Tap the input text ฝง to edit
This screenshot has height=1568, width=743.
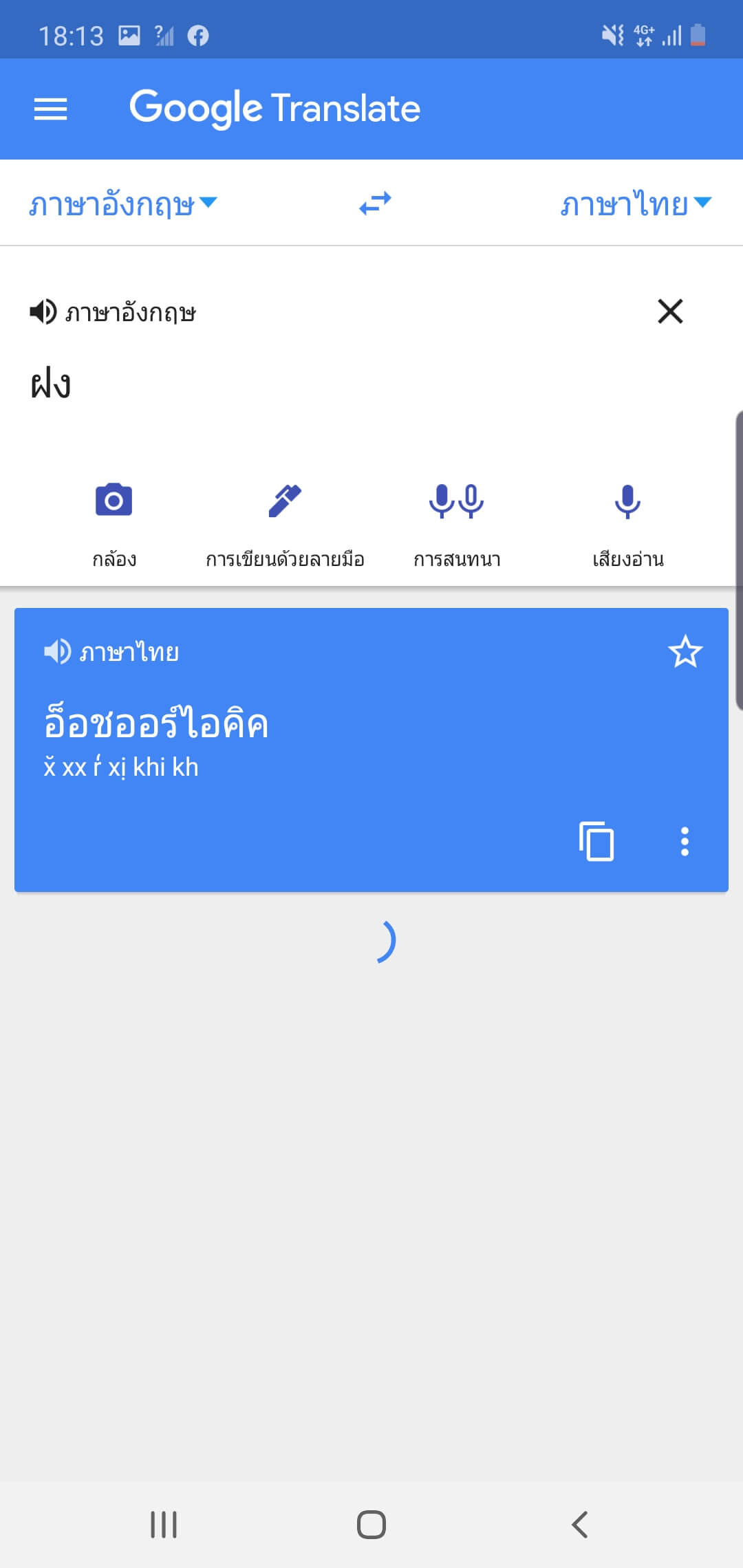click(x=52, y=385)
